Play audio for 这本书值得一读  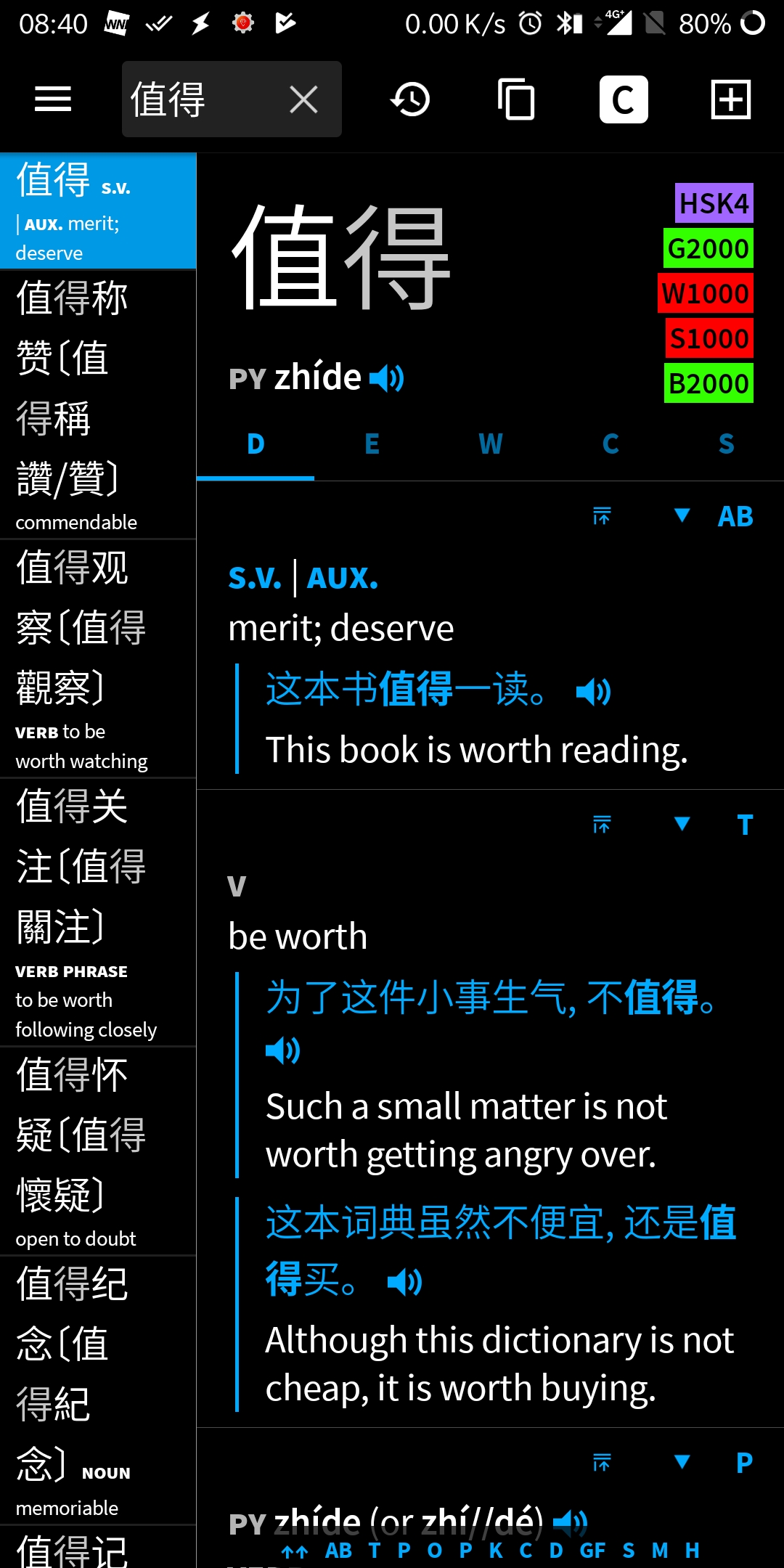click(x=593, y=692)
